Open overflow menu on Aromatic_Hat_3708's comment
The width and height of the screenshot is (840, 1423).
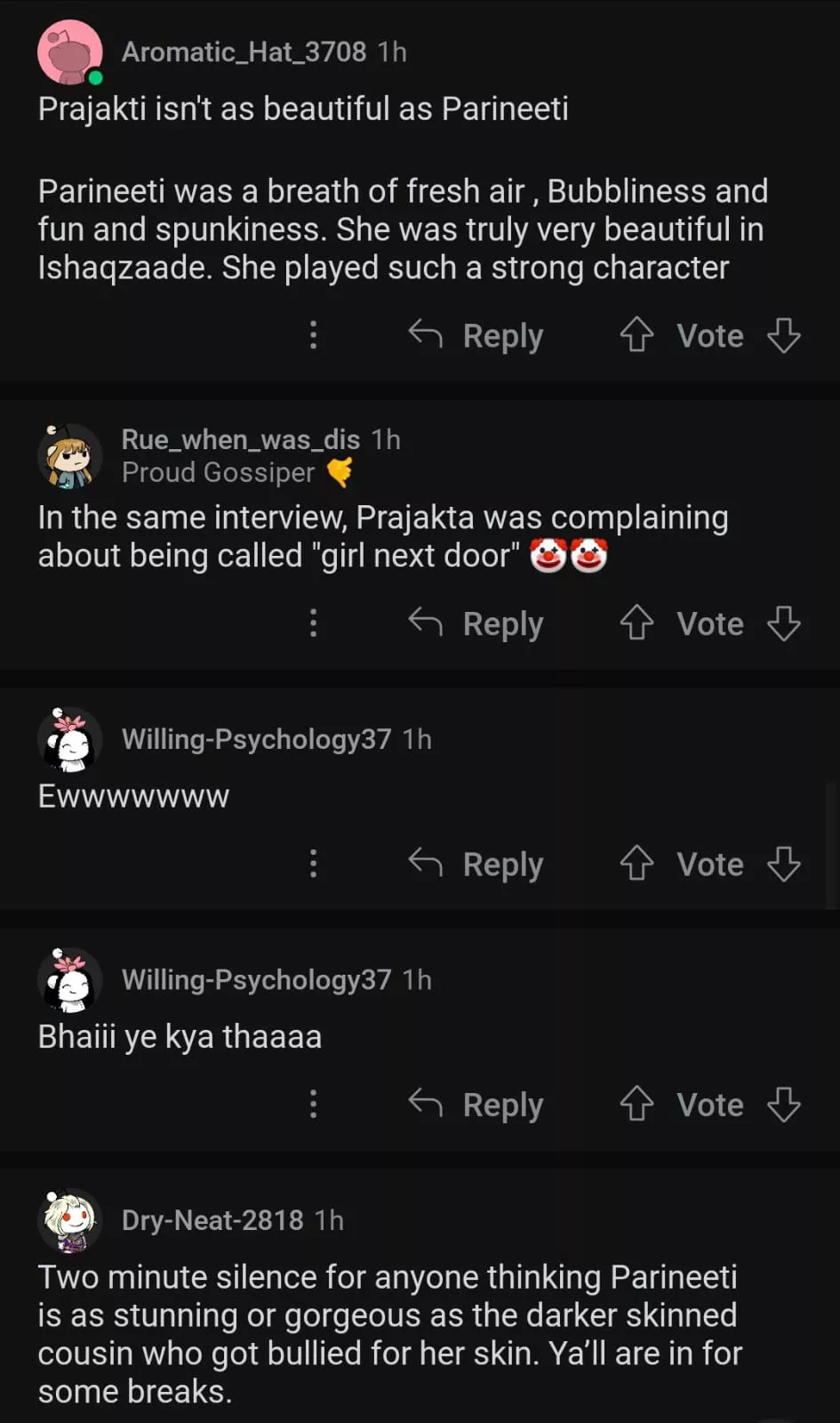pos(313,335)
